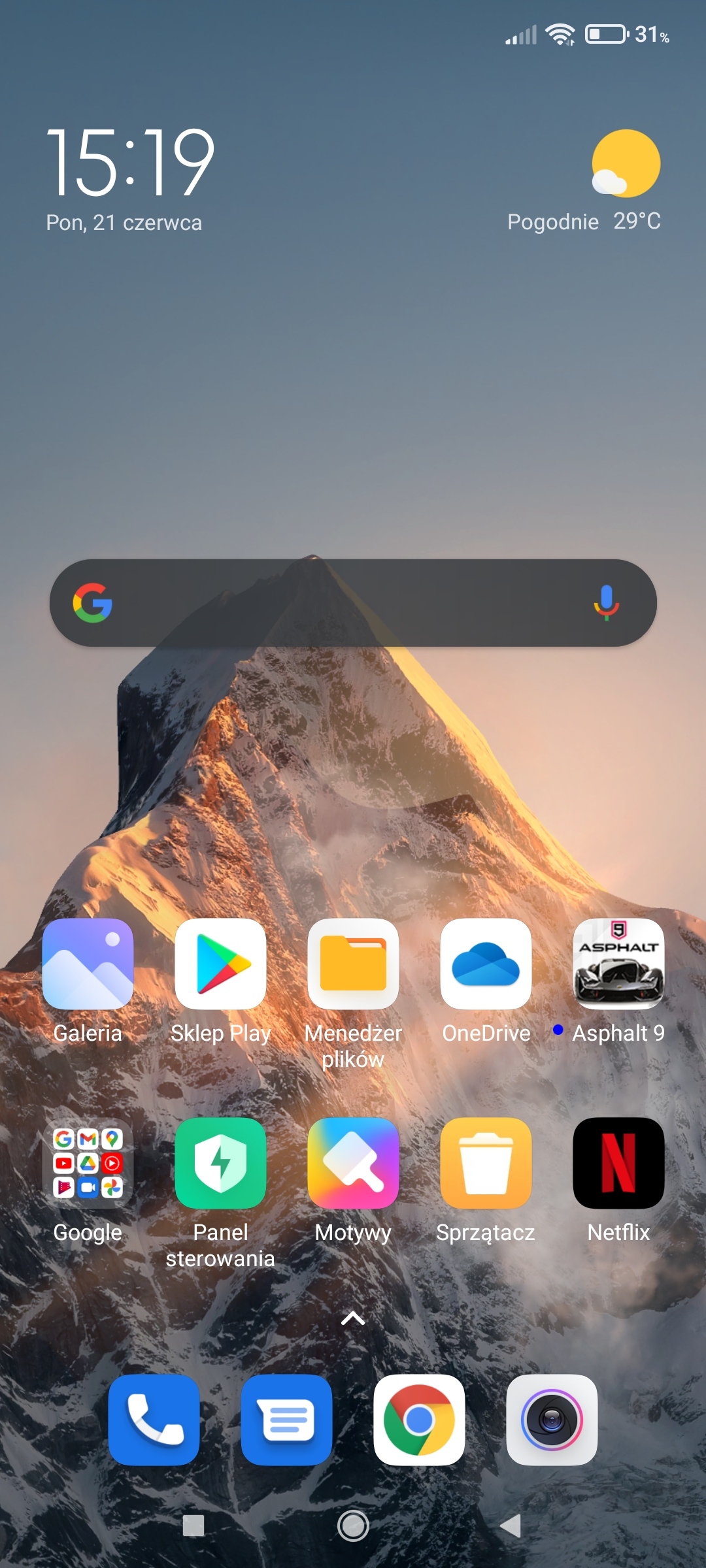Show recent apps with the square button

click(193, 1526)
